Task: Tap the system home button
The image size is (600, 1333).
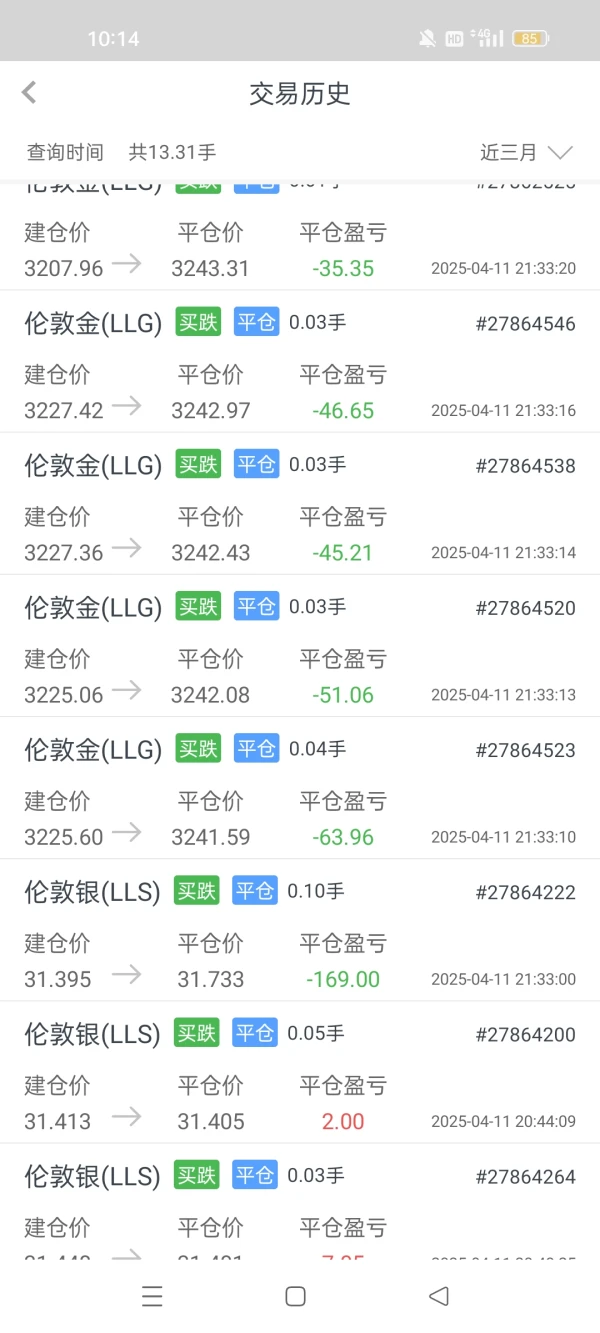Action: point(295,1296)
